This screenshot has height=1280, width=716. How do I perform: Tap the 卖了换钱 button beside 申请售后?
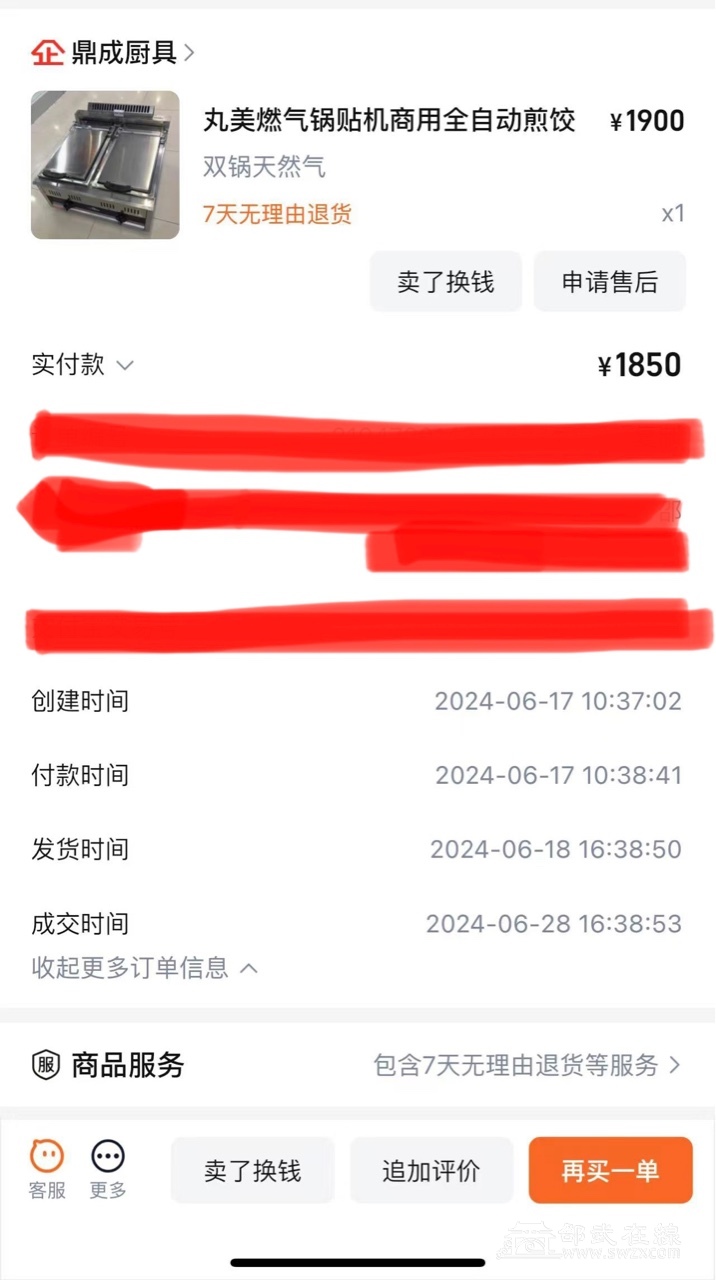coord(445,282)
